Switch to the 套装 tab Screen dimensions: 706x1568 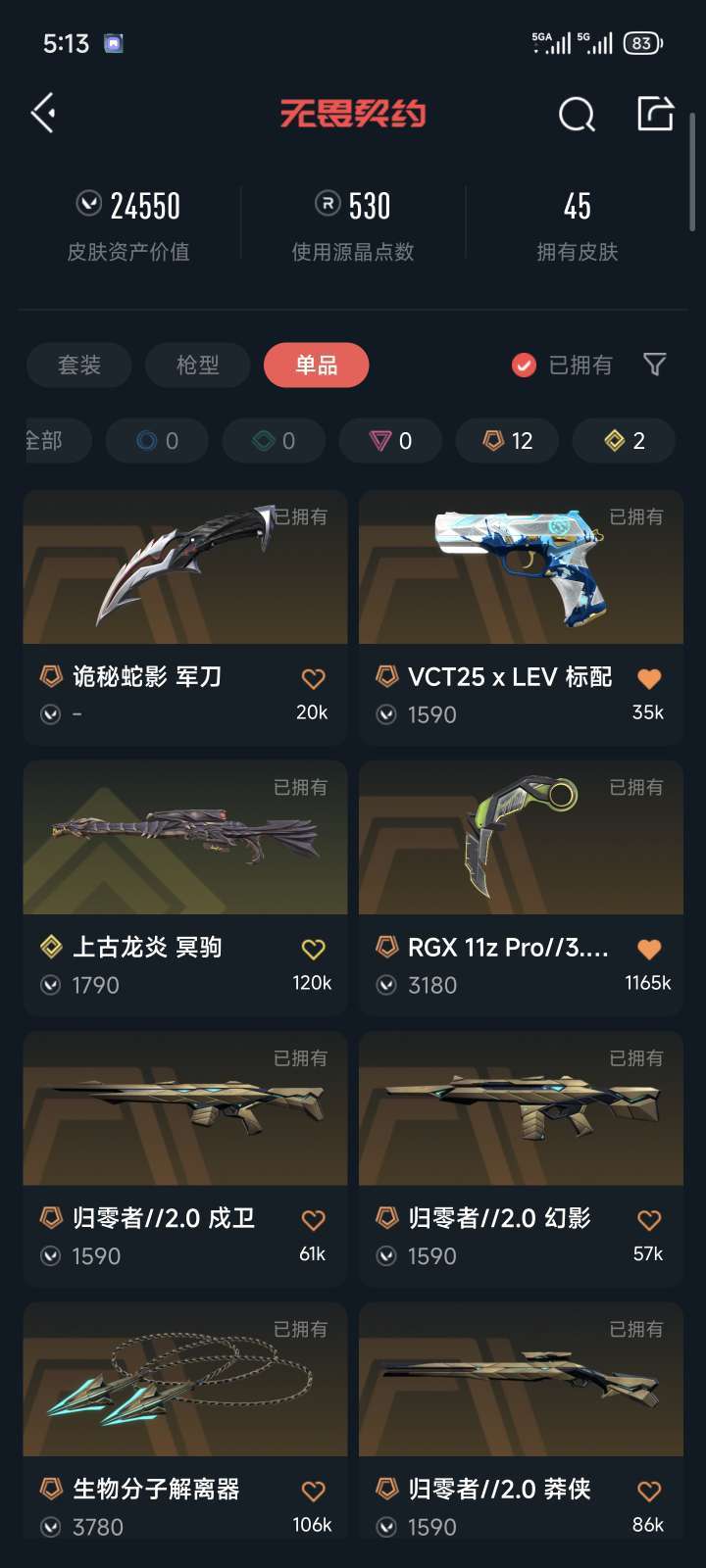tap(78, 366)
